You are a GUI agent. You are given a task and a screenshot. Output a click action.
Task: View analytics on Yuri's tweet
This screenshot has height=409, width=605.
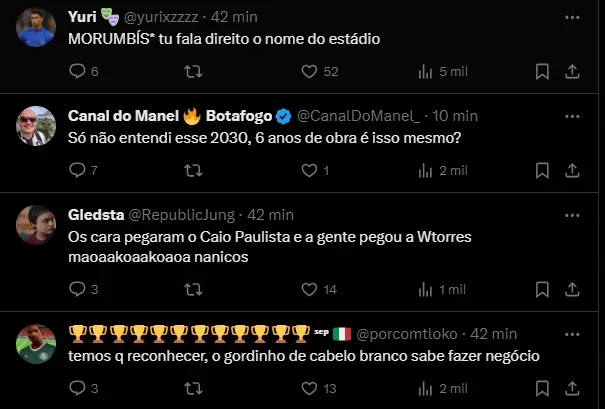coord(425,71)
